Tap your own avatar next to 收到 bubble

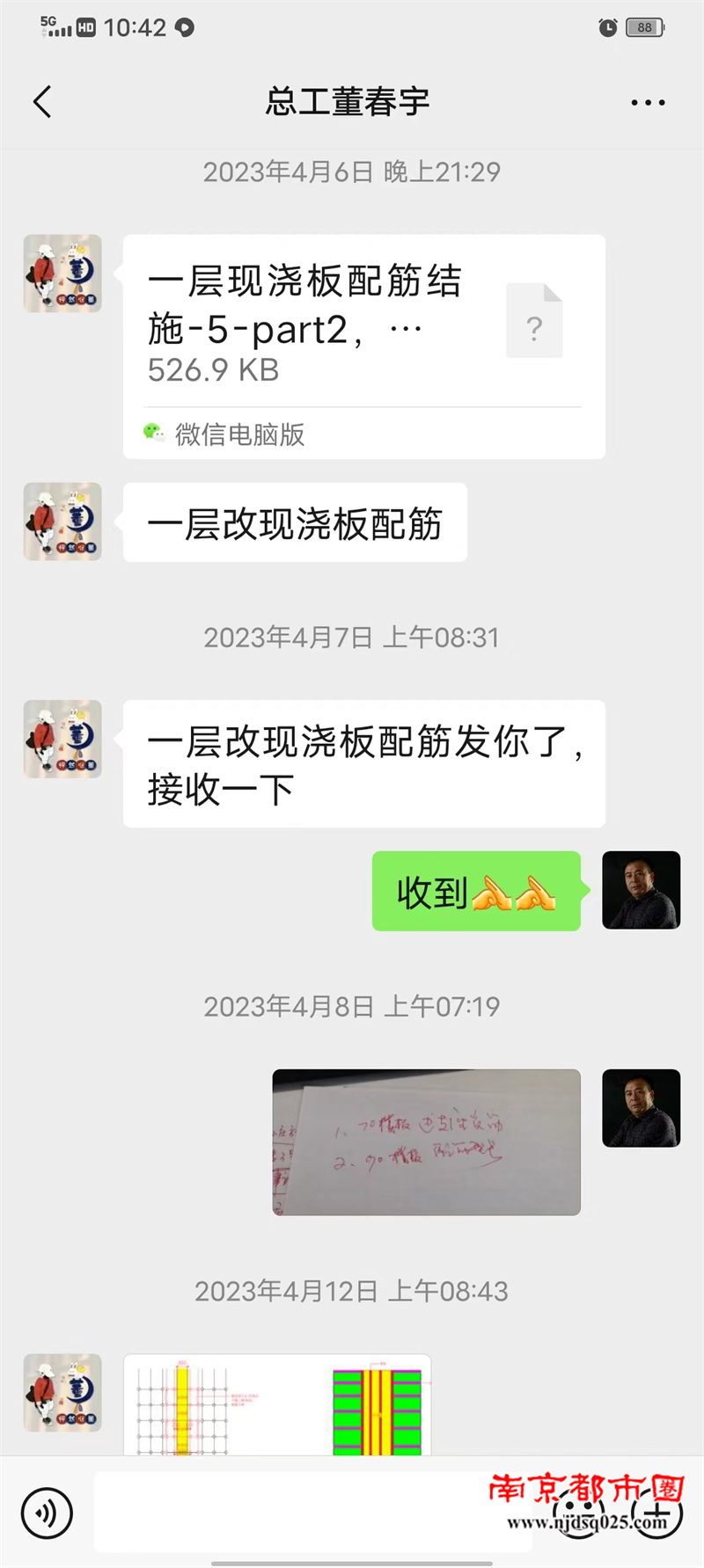coord(641,890)
